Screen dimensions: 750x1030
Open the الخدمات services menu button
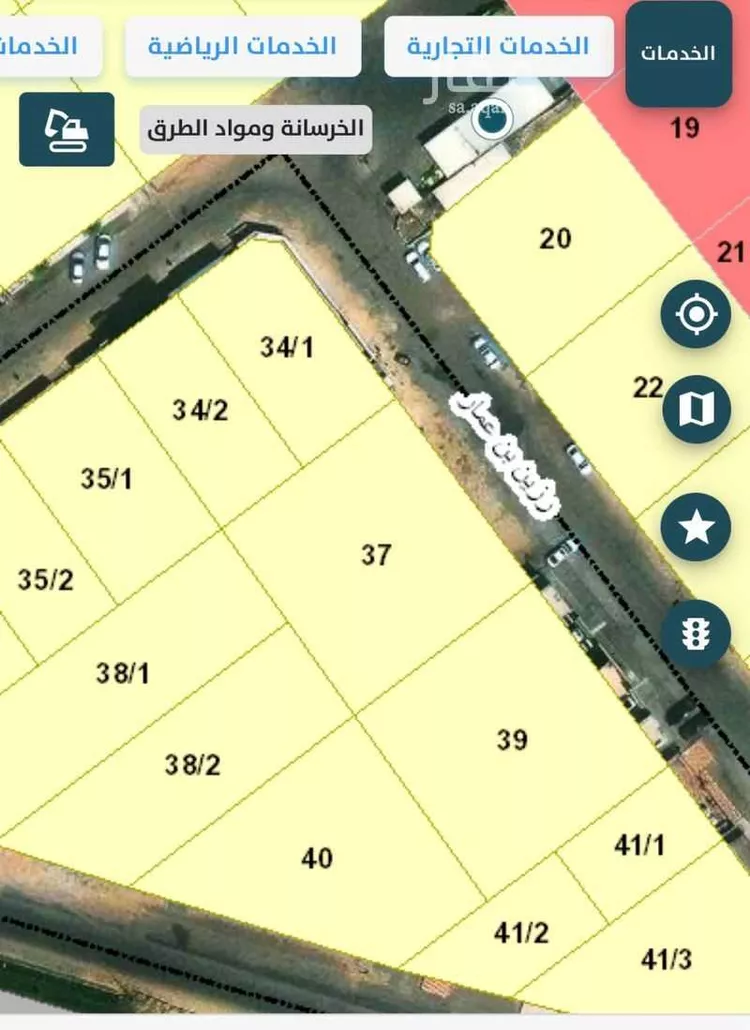(x=678, y=54)
